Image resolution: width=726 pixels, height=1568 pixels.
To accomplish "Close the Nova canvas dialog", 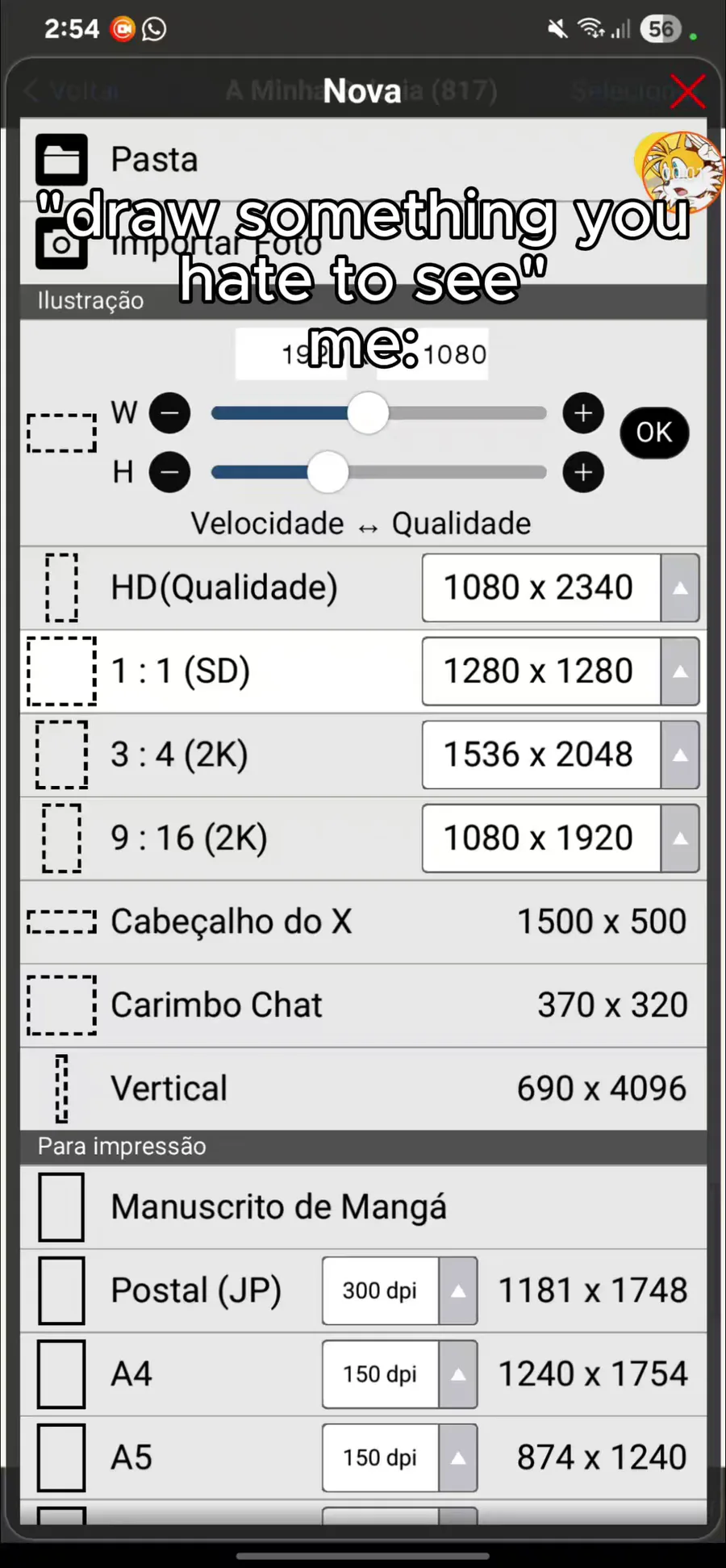I will coord(687,90).
